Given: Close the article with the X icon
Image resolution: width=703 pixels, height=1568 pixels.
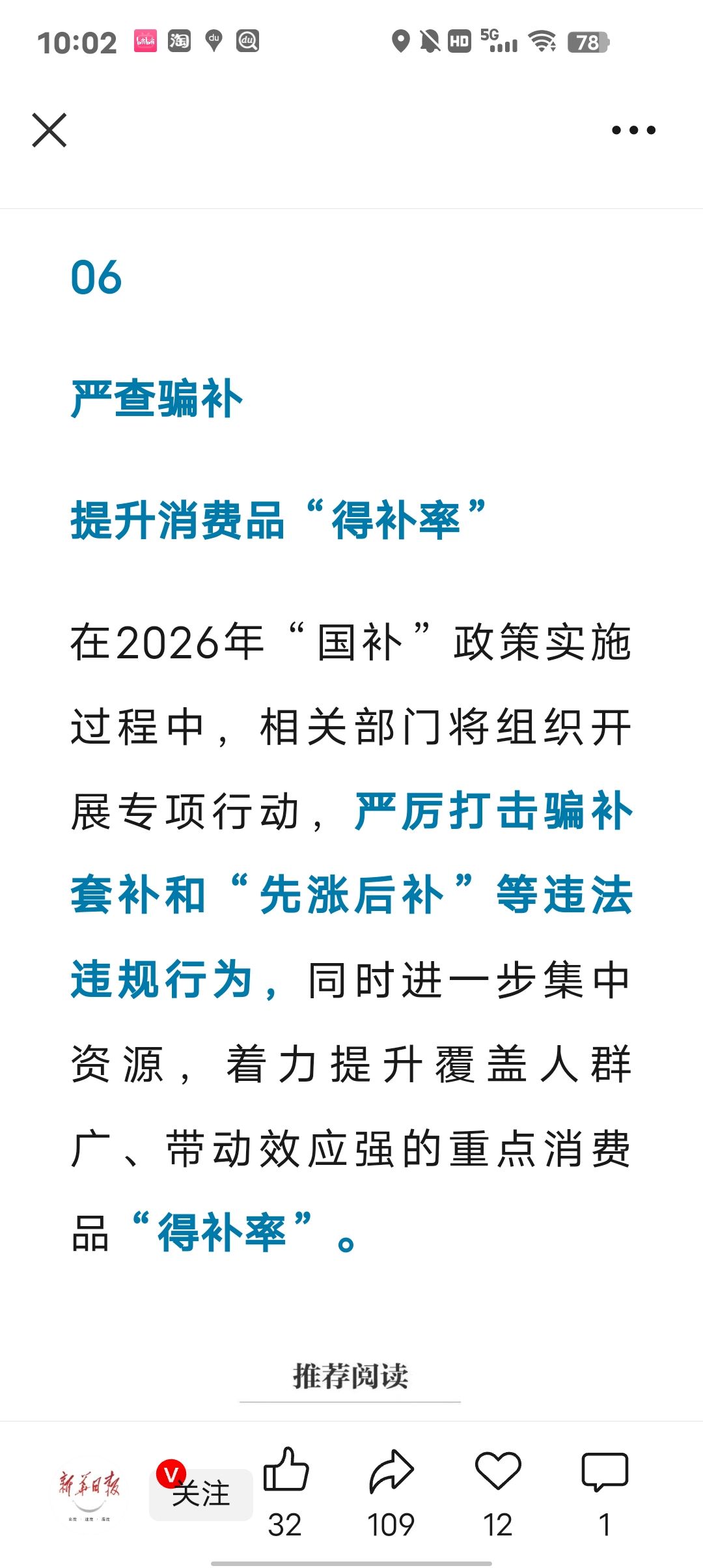Looking at the screenshot, I should point(49,130).
